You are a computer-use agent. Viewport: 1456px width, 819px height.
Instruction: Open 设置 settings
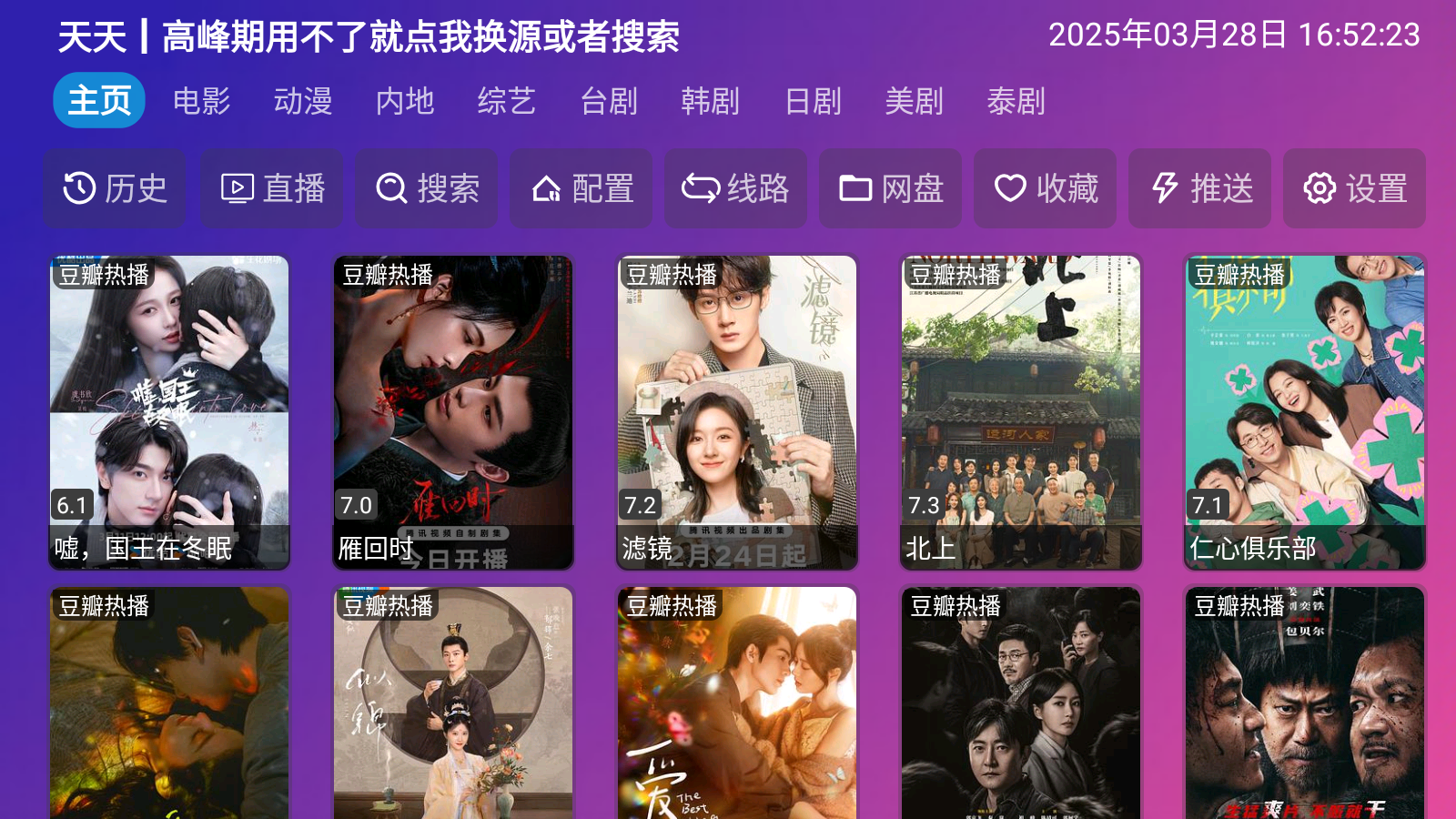pos(1354,188)
